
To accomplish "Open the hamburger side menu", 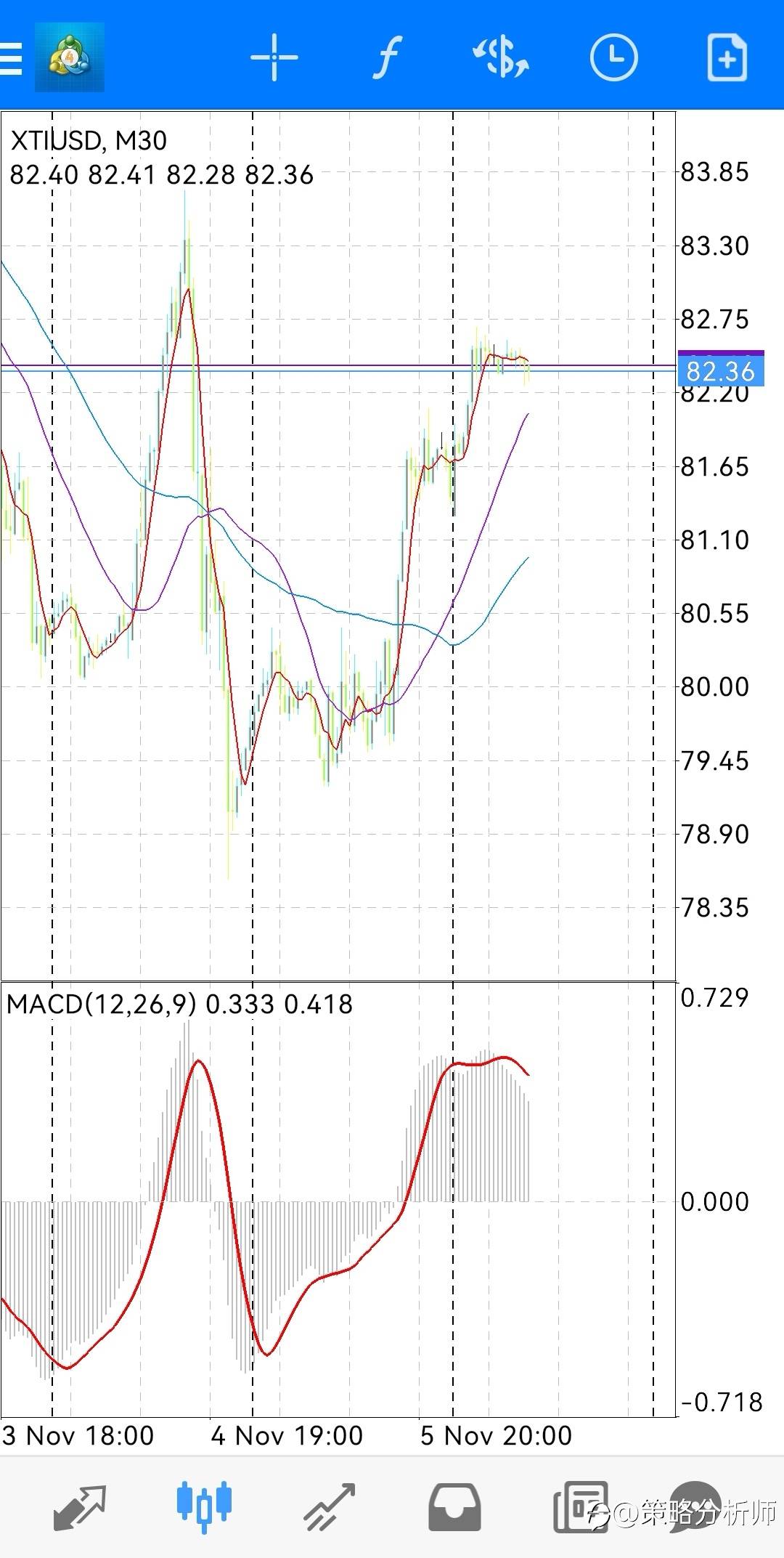I will (10, 57).
